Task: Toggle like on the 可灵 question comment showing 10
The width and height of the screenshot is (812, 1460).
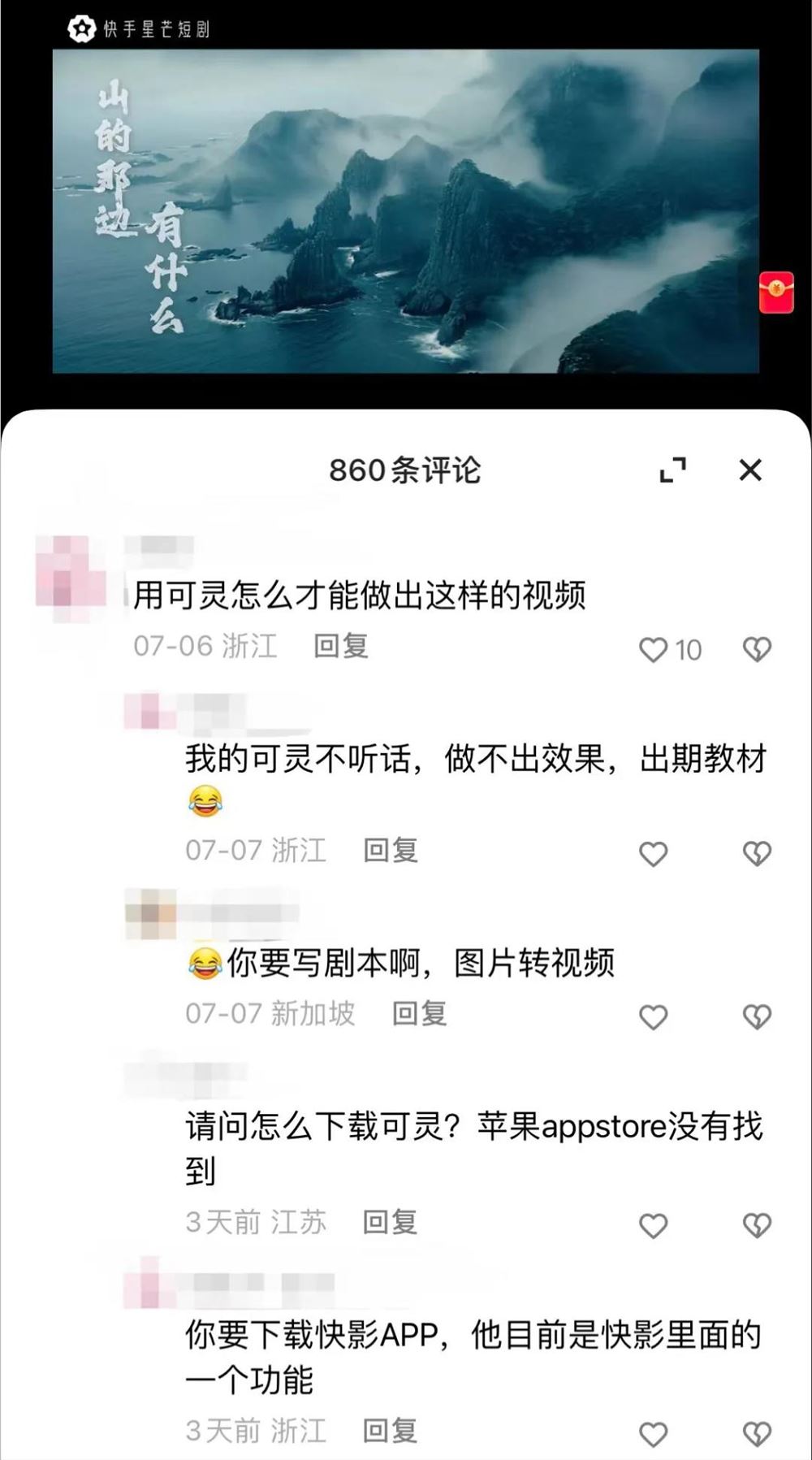Action: click(654, 648)
